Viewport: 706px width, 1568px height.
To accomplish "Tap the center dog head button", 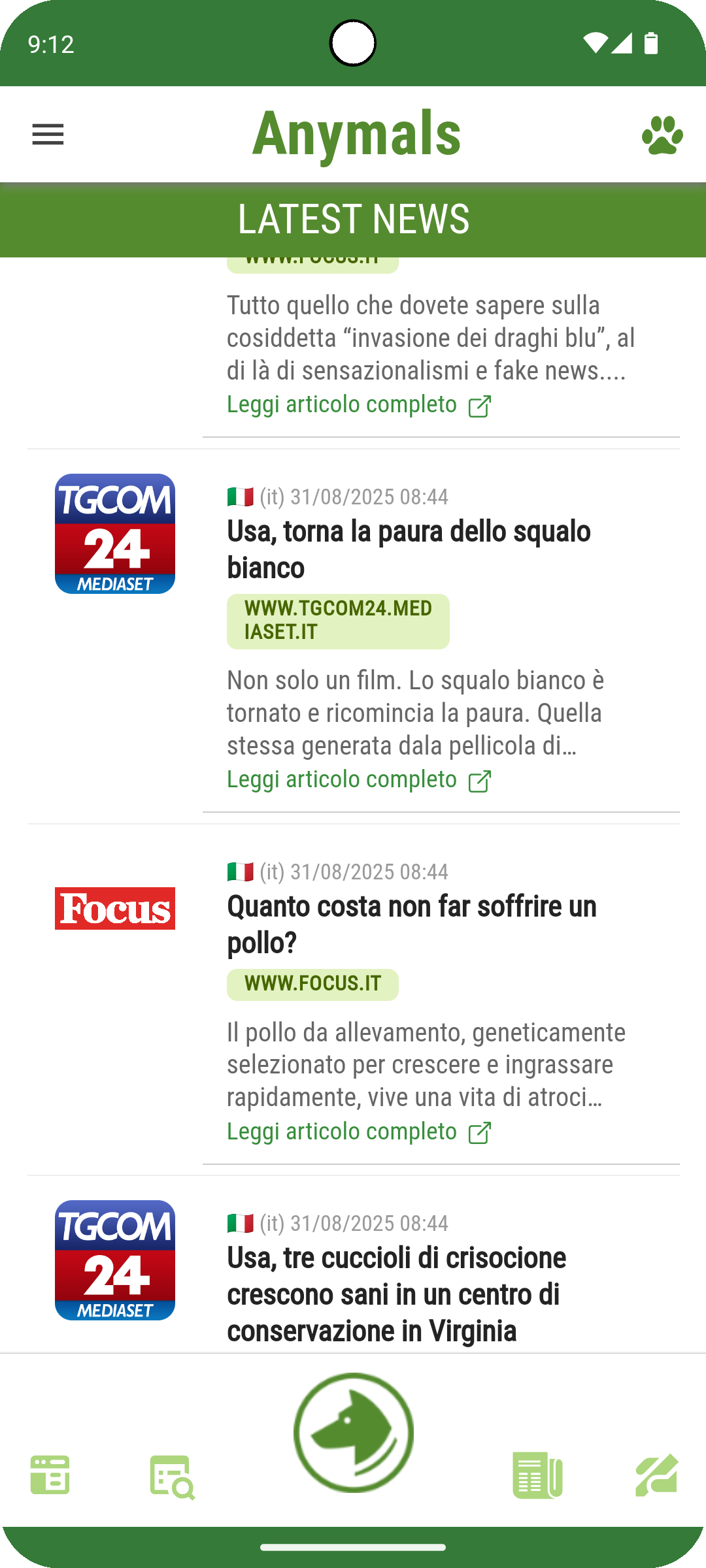I will pos(354,1432).
